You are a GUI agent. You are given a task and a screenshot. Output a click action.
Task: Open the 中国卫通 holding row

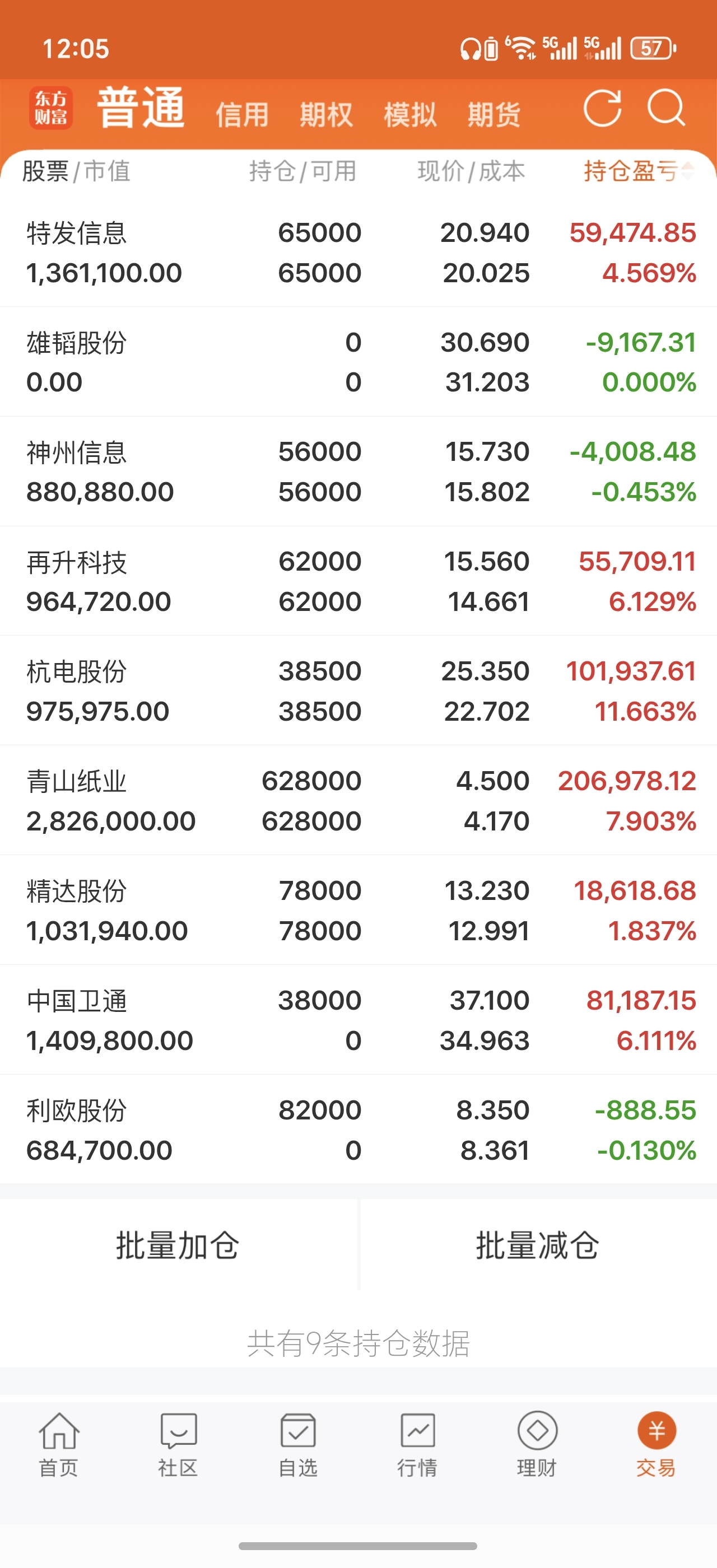pyautogui.click(x=358, y=1020)
